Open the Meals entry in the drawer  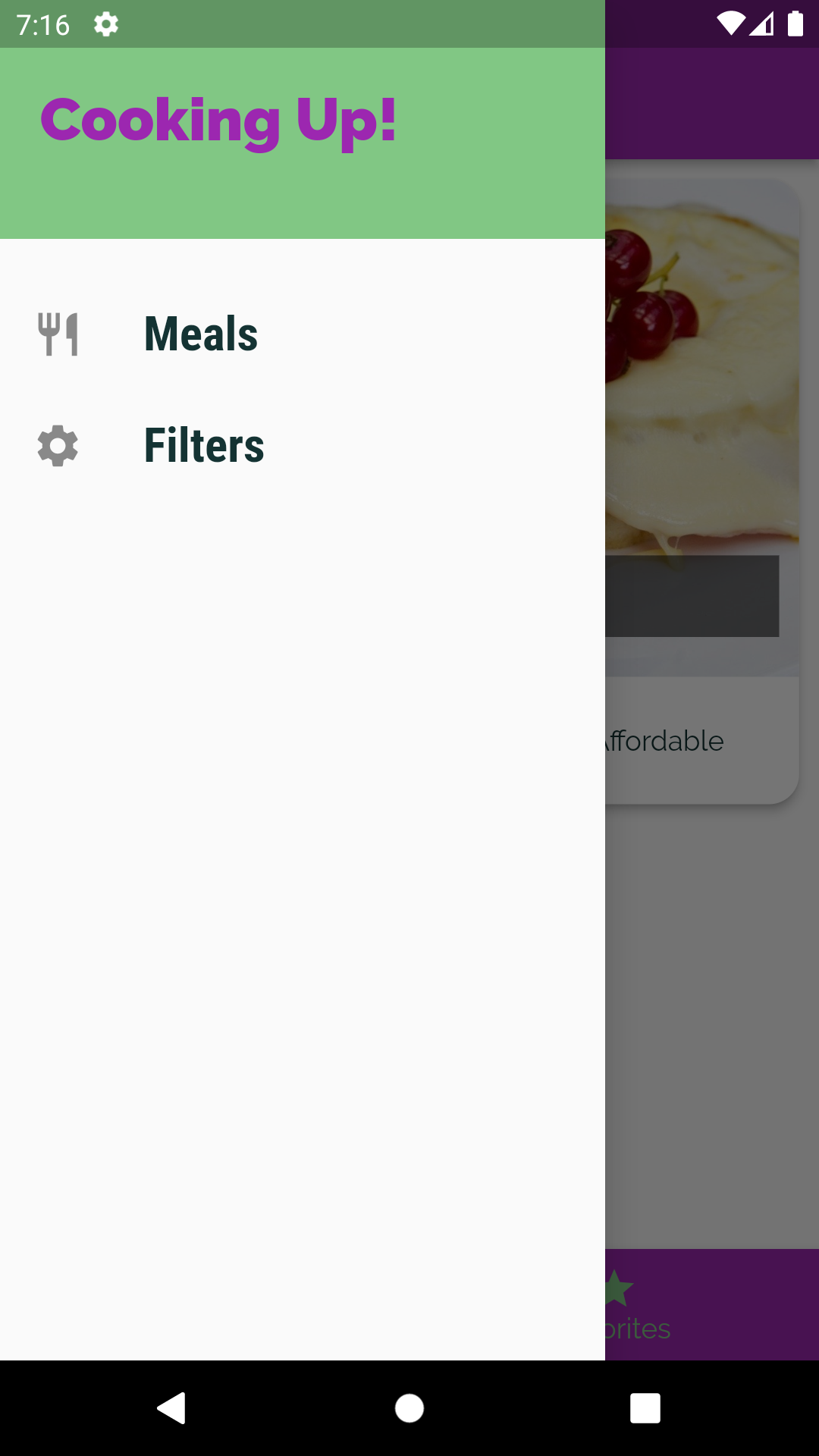(200, 334)
